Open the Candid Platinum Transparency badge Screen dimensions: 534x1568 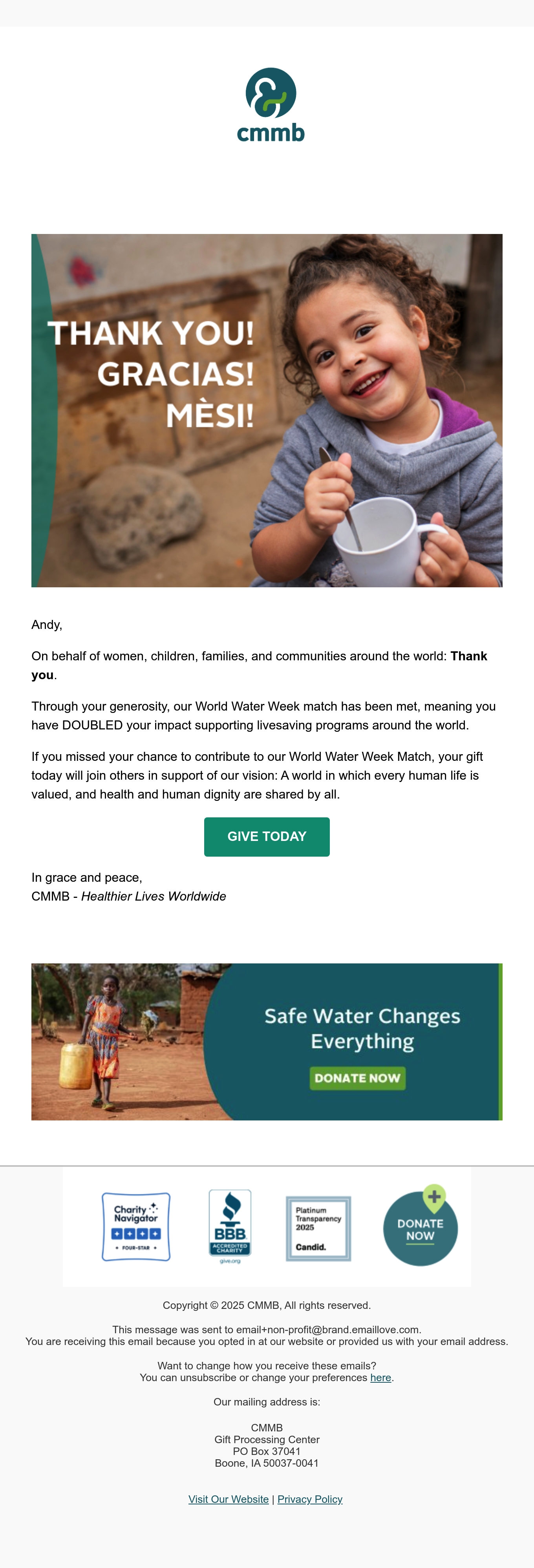(318, 1228)
